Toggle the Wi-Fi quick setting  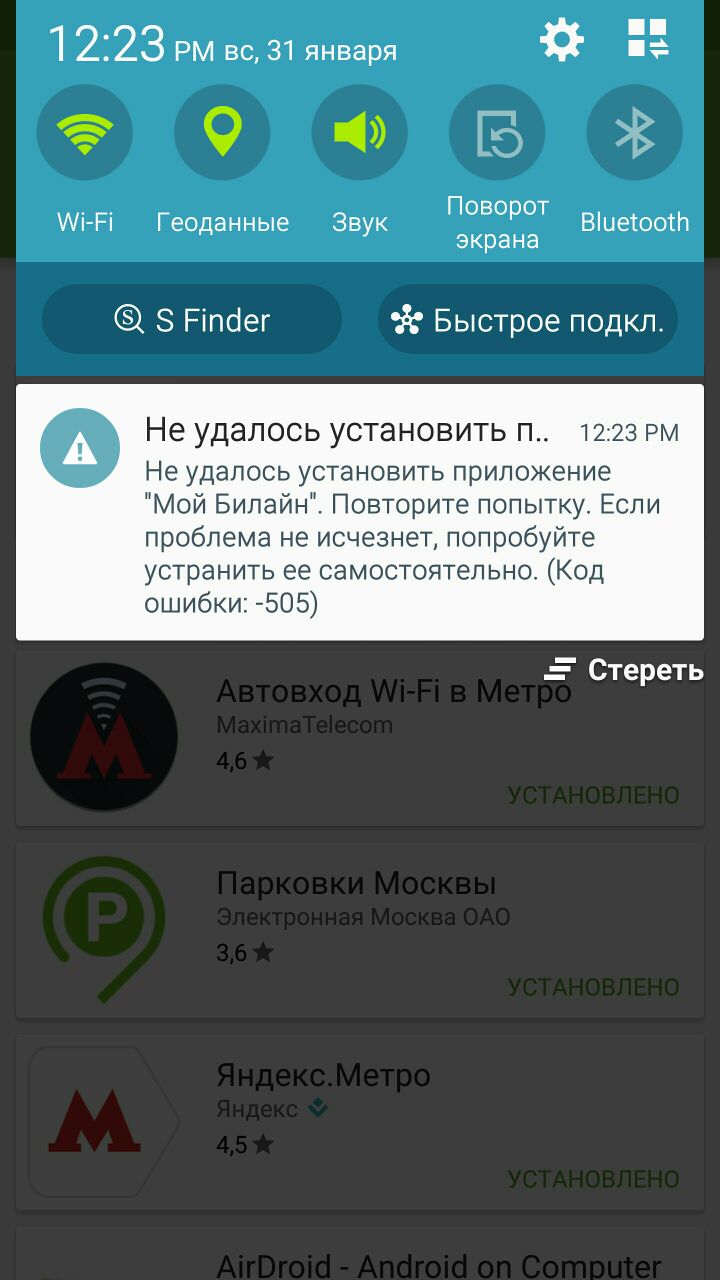pos(85,133)
